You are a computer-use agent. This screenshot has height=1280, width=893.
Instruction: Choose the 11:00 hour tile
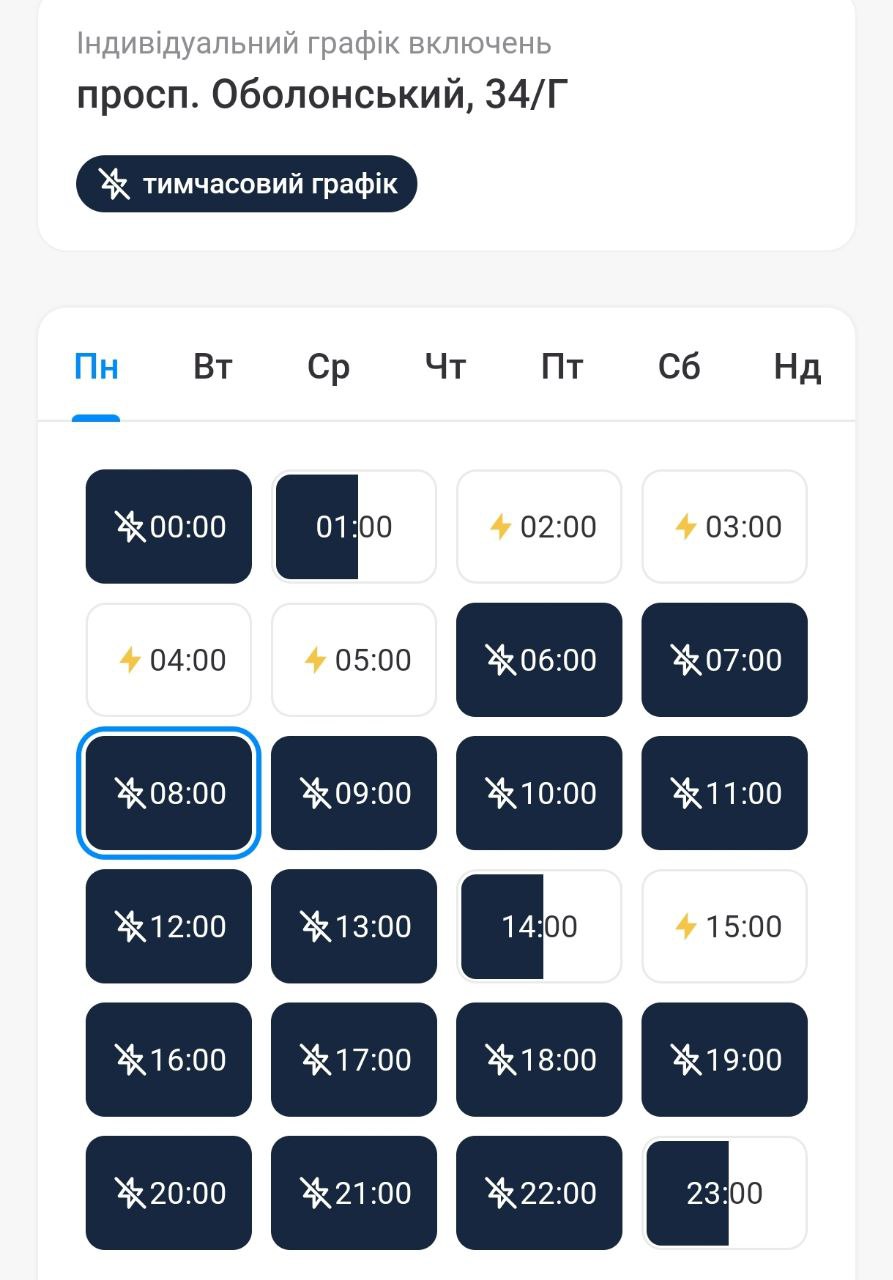pyautogui.click(x=724, y=793)
